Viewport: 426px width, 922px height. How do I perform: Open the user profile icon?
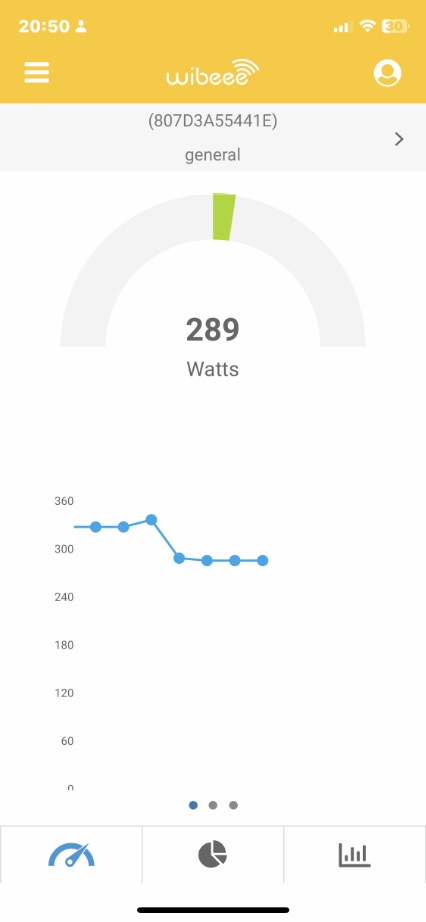tap(388, 73)
